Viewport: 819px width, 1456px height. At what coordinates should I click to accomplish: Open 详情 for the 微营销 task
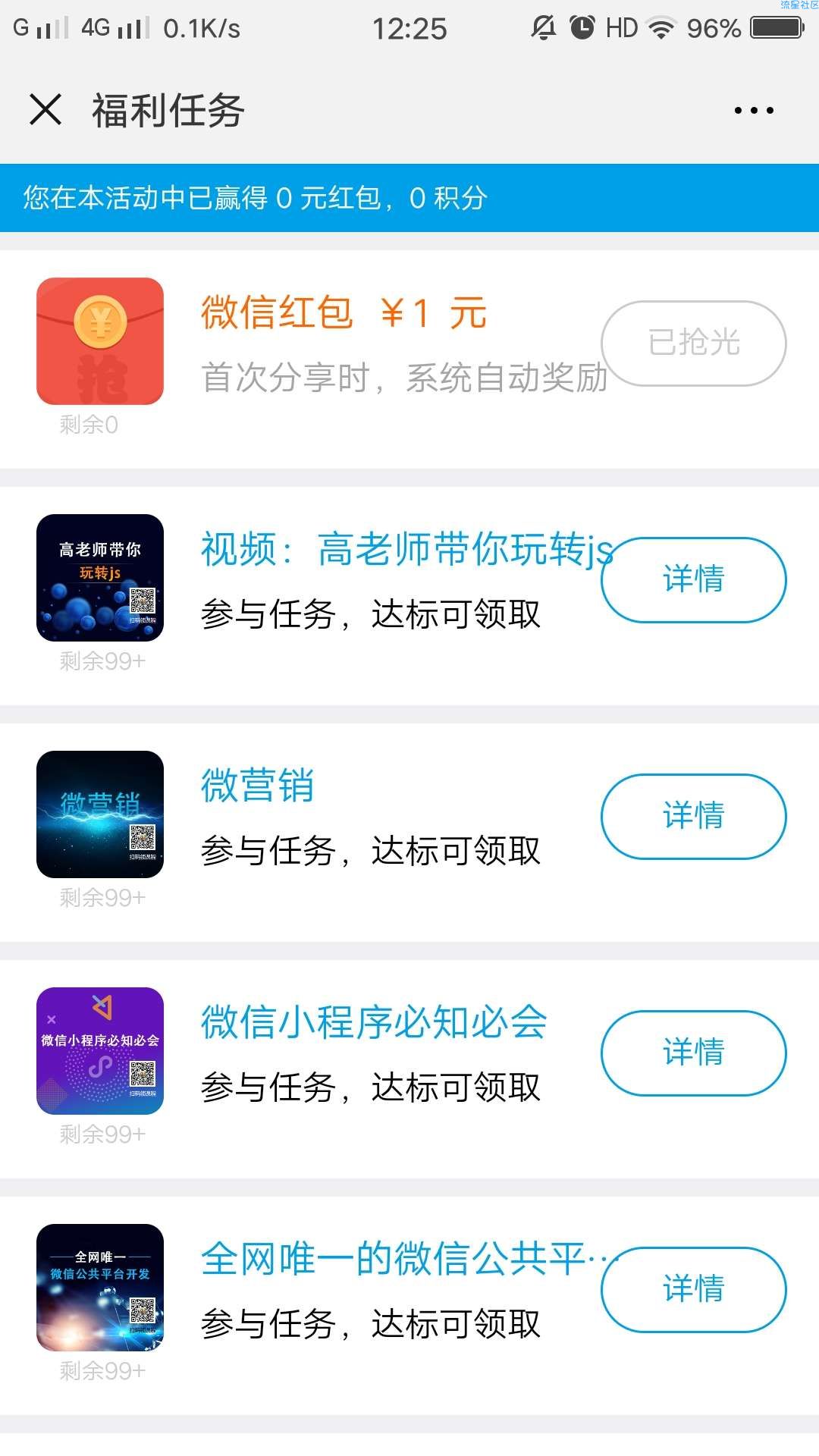[x=693, y=816]
